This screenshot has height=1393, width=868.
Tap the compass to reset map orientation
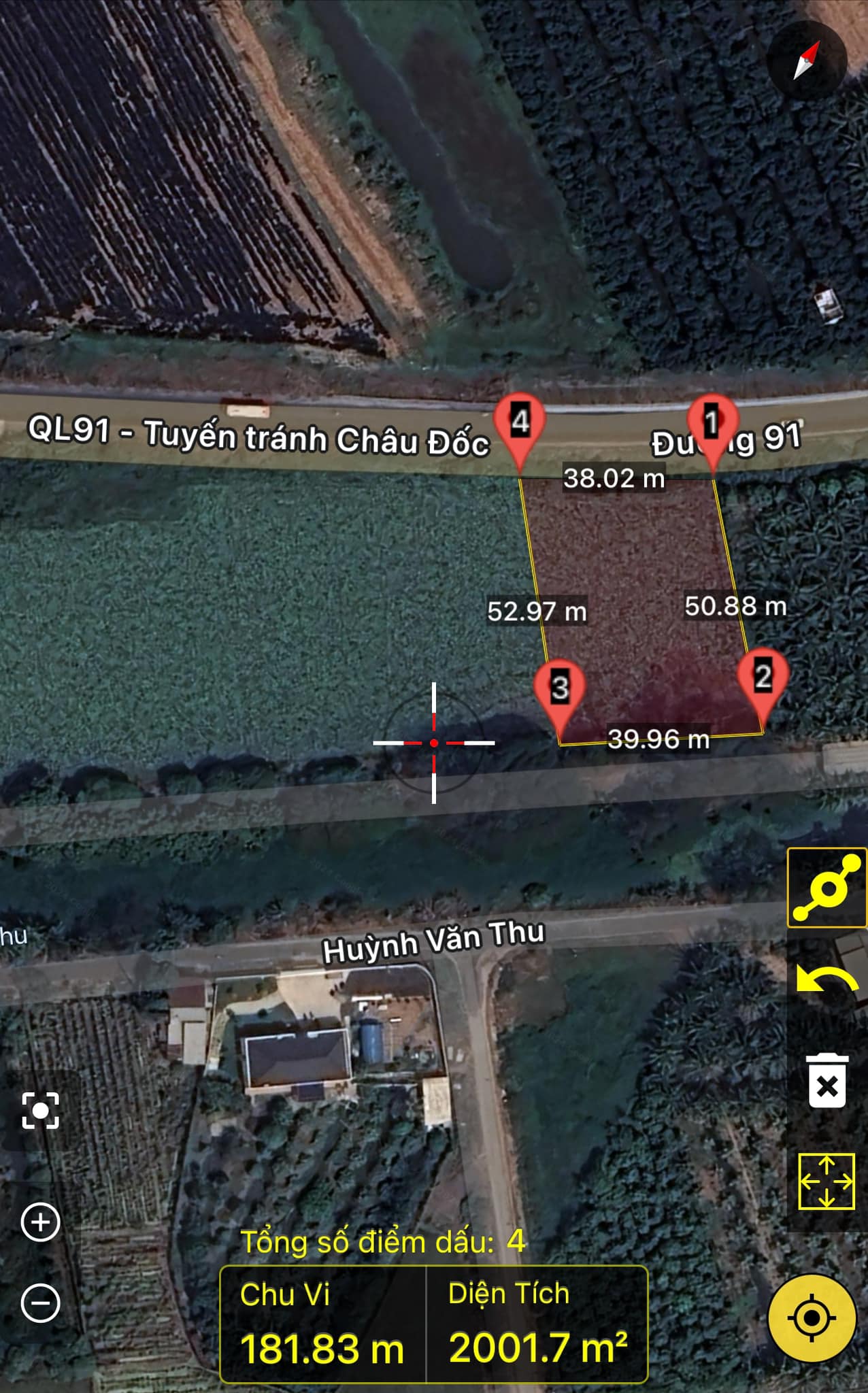[806, 61]
